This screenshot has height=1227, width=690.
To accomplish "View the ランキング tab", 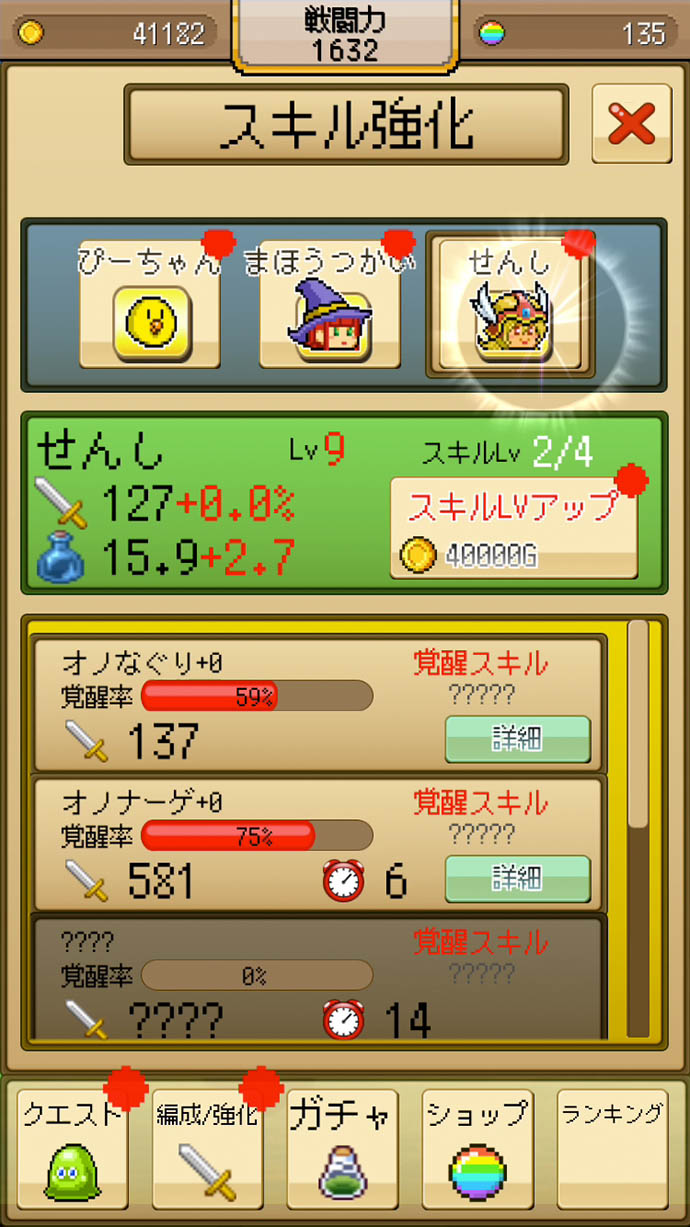I will pyautogui.click(x=612, y=1149).
